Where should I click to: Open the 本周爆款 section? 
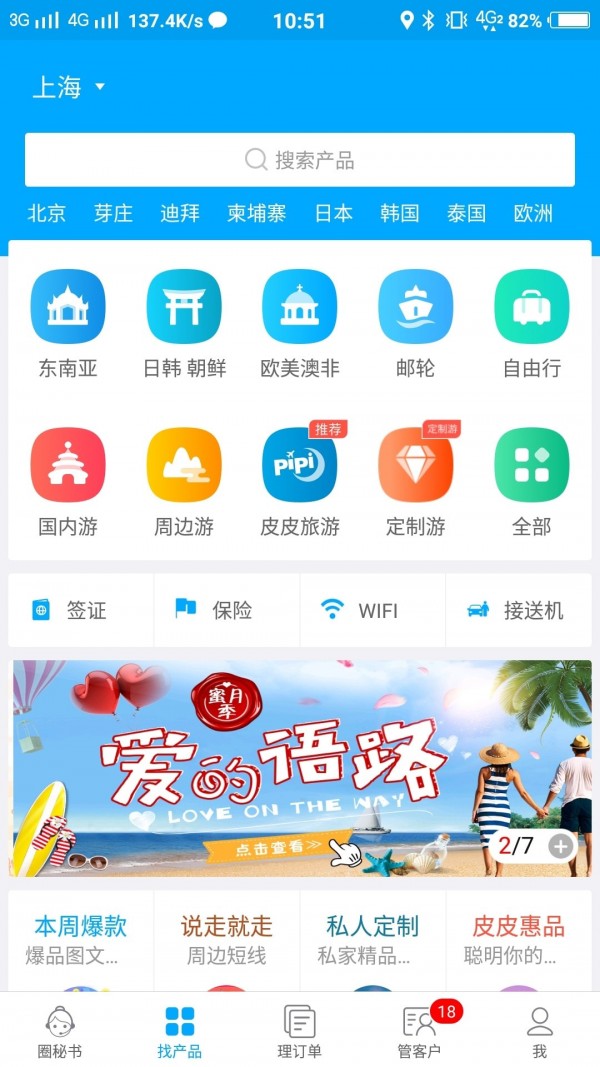pyautogui.click(x=80, y=938)
